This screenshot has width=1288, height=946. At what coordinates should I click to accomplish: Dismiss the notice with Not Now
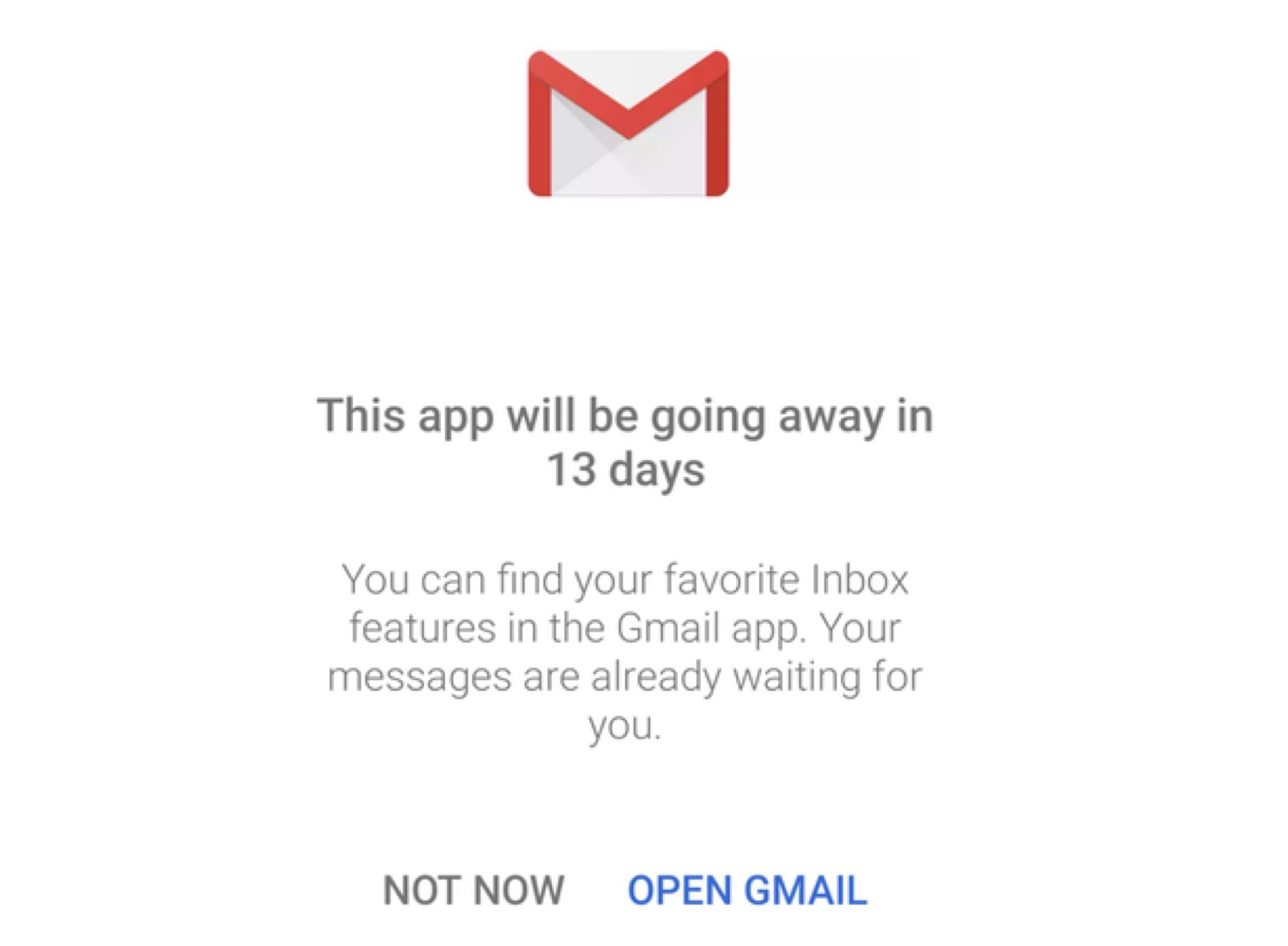tap(473, 890)
